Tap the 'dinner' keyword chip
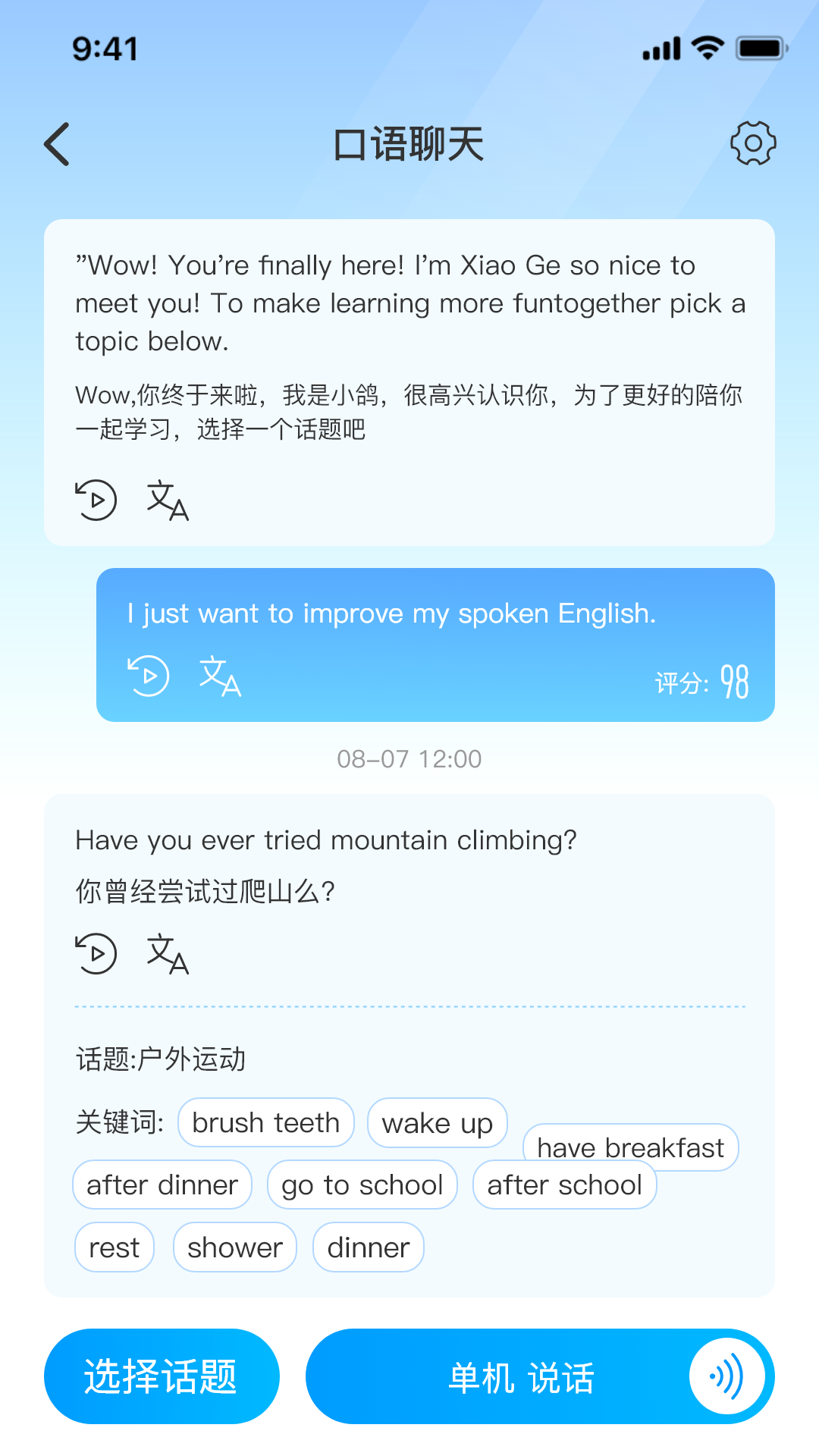 point(368,1247)
